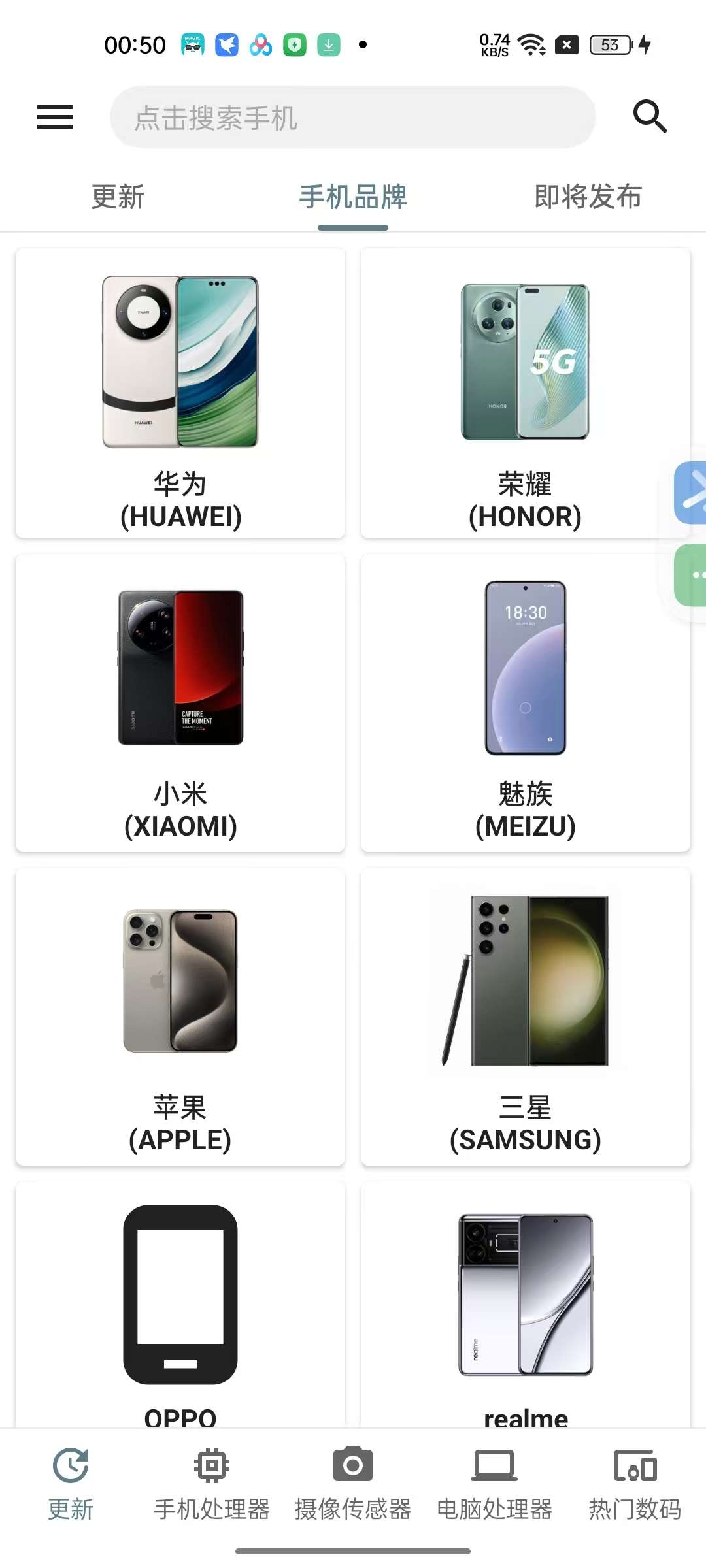Viewport: 706px width, 1568px height.
Task: Open the 魅族 (MEIZU) brand card
Action: [x=525, y=703]
